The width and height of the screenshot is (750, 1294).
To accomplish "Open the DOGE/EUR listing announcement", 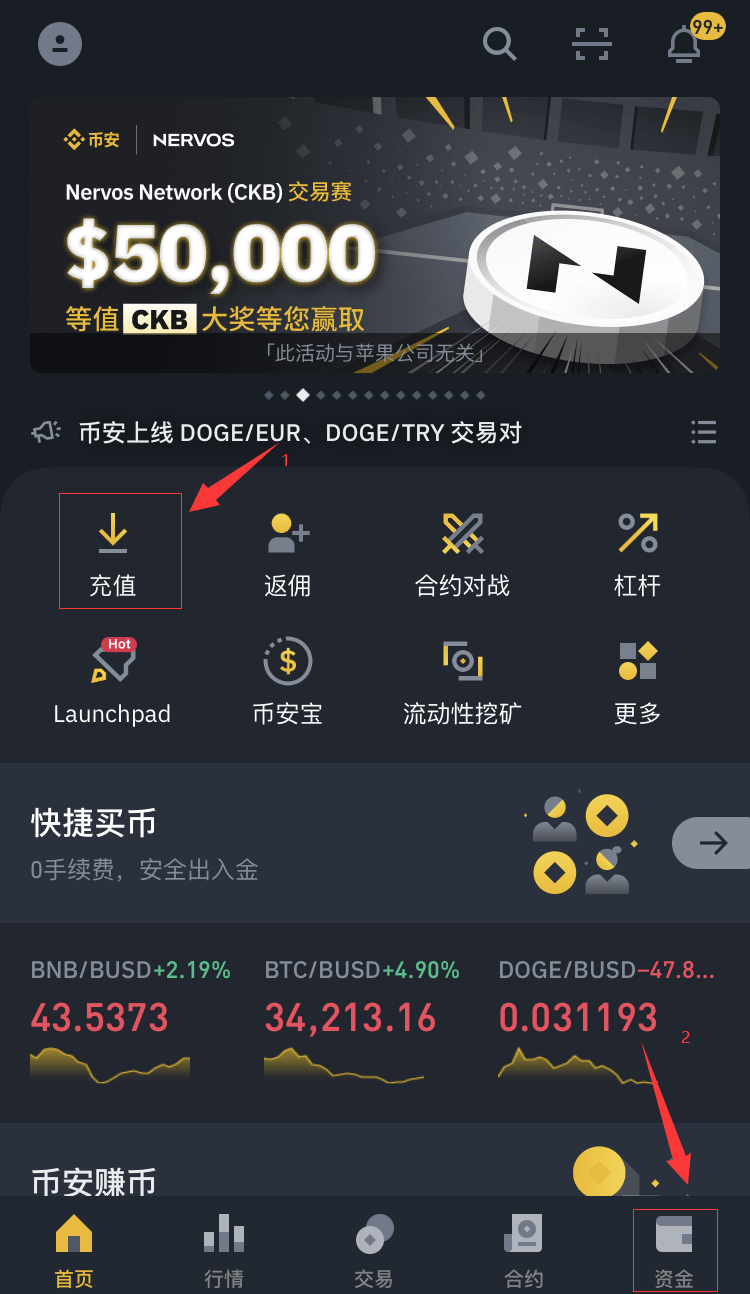I will (300, 433).
